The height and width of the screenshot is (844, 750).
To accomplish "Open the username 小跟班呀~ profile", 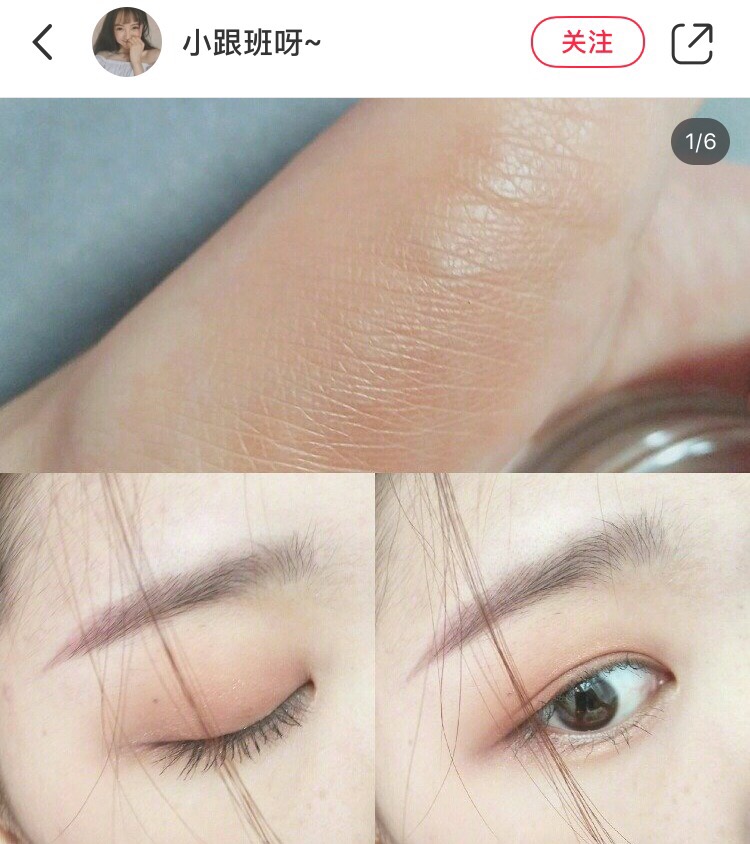I will coord(251,44).
